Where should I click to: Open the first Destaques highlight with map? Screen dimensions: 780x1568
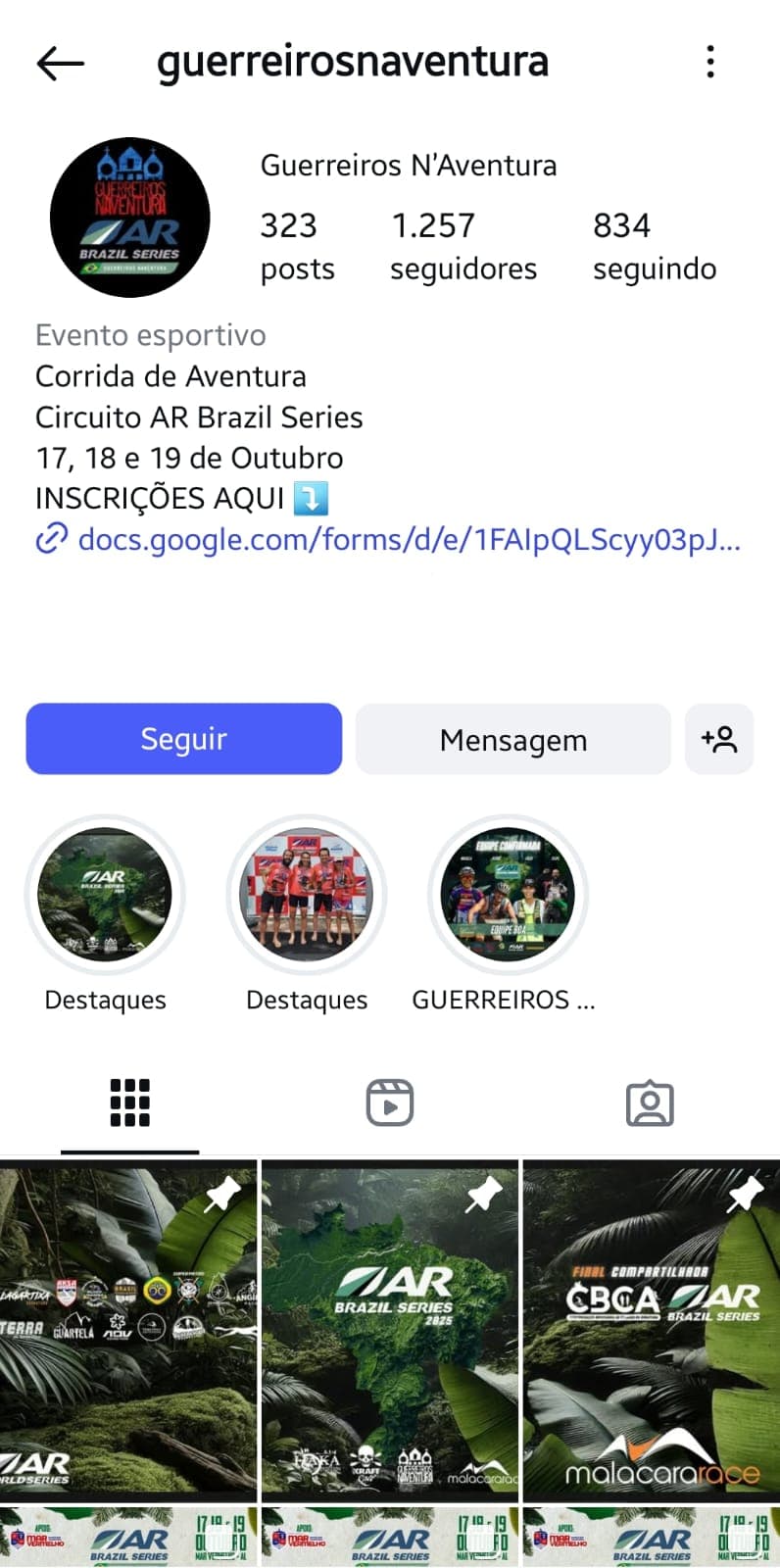coord(105,895)
